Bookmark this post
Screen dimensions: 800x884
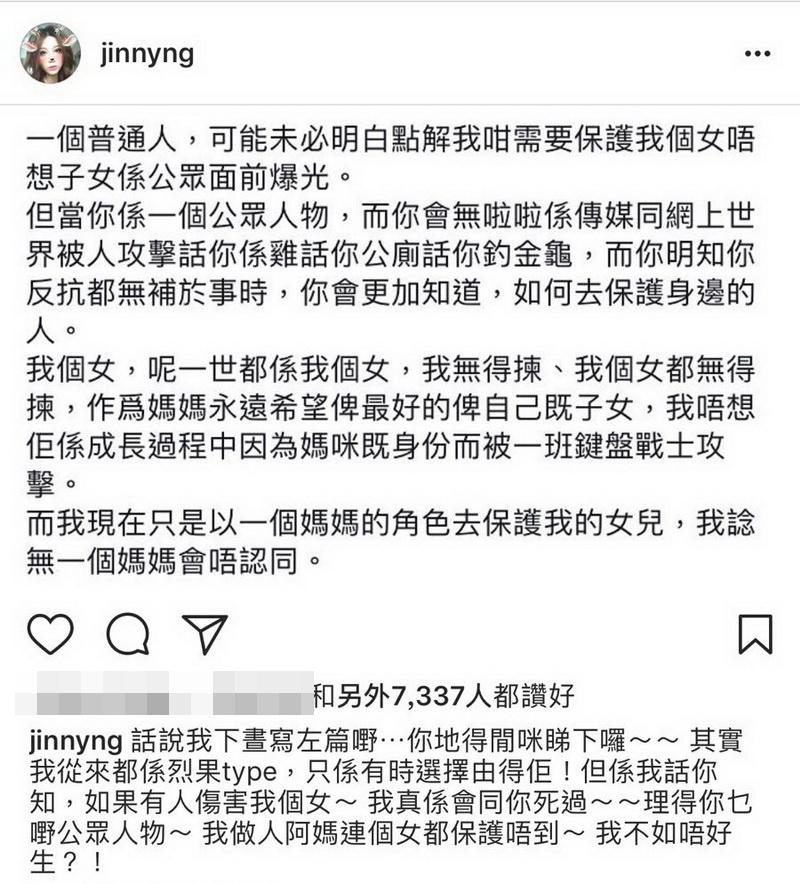coord(755,634)
